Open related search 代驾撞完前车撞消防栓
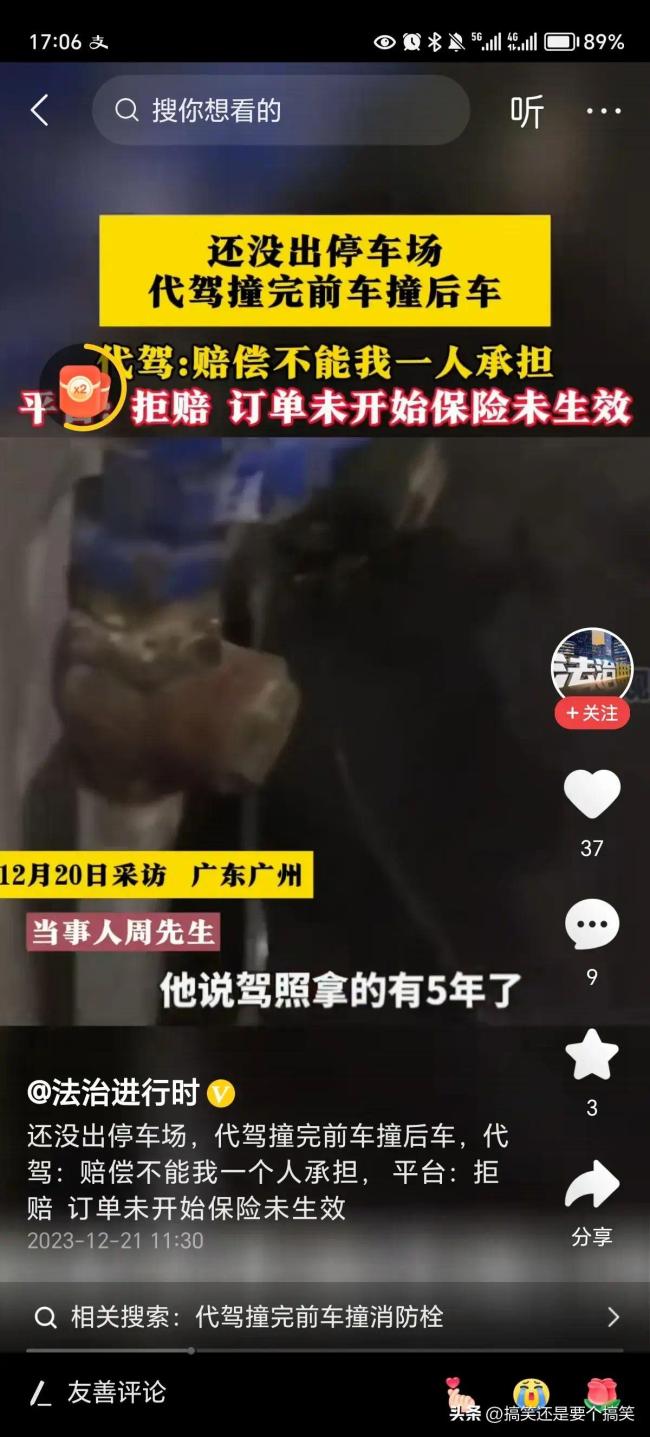The height and width of the screenshot is (1437, 650). pyautogui.click(x=325, y=1317)
